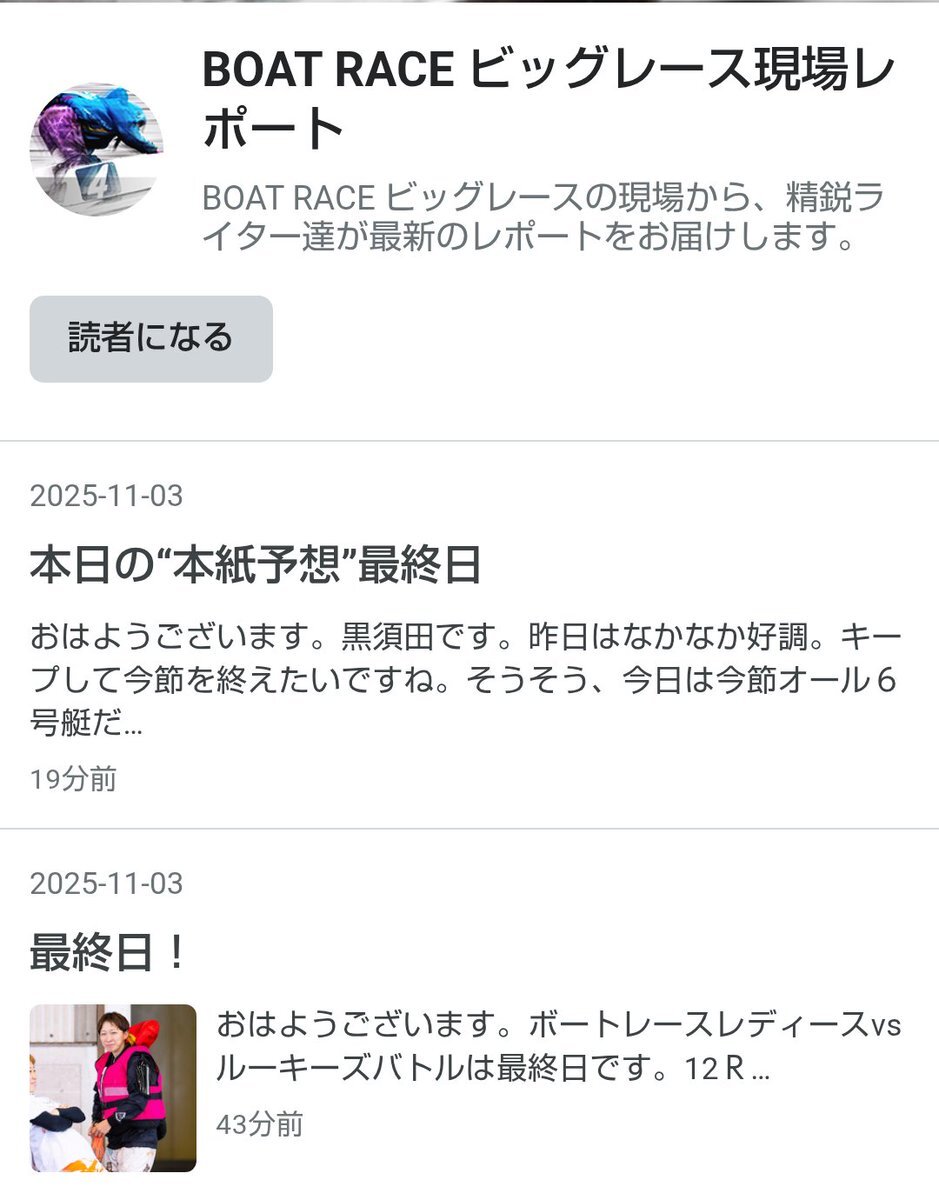This screenshot has width=939, height=1200.
Task: Open the BOAT RACE blog profile avatar
Action: (x=96, y=149)
